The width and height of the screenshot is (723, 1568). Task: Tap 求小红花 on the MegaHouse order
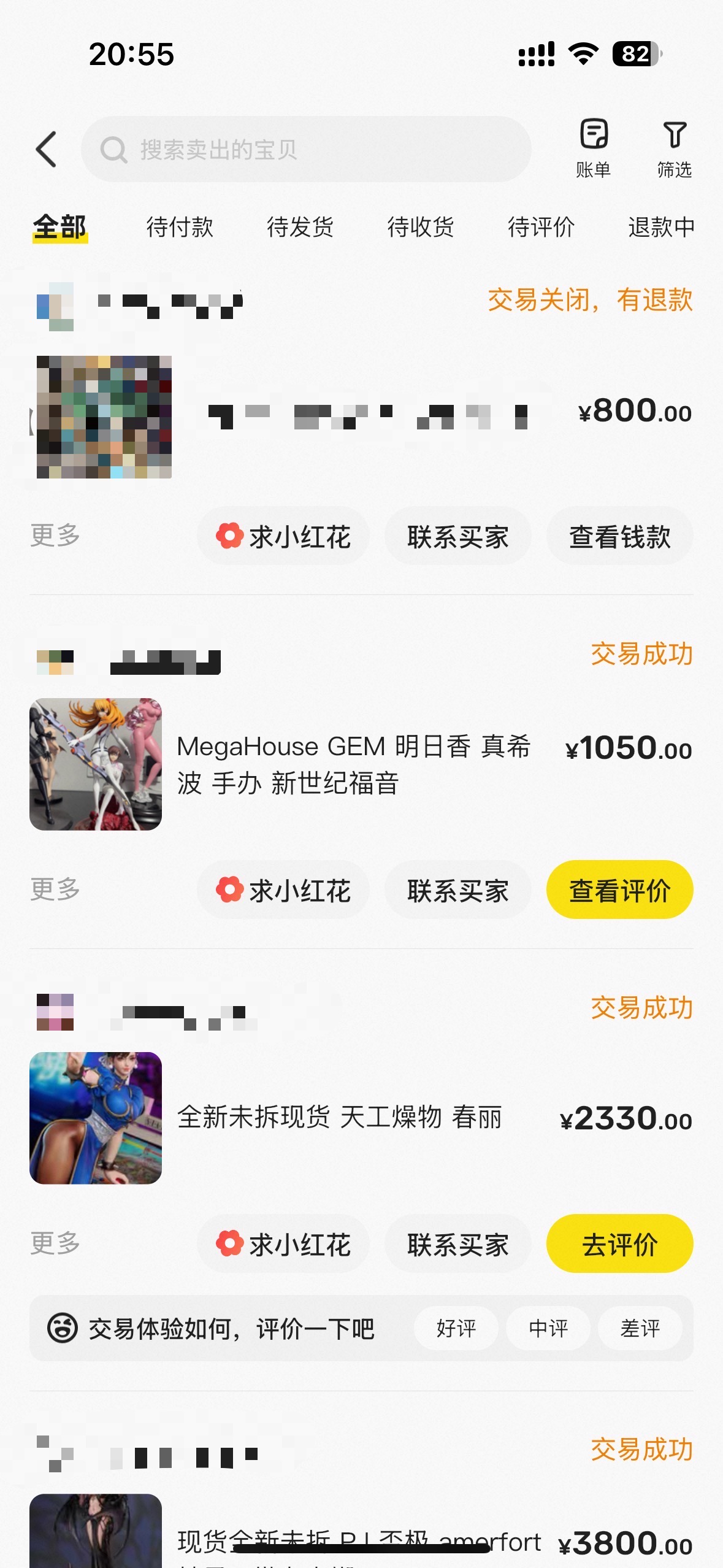(x=283, y=890)
